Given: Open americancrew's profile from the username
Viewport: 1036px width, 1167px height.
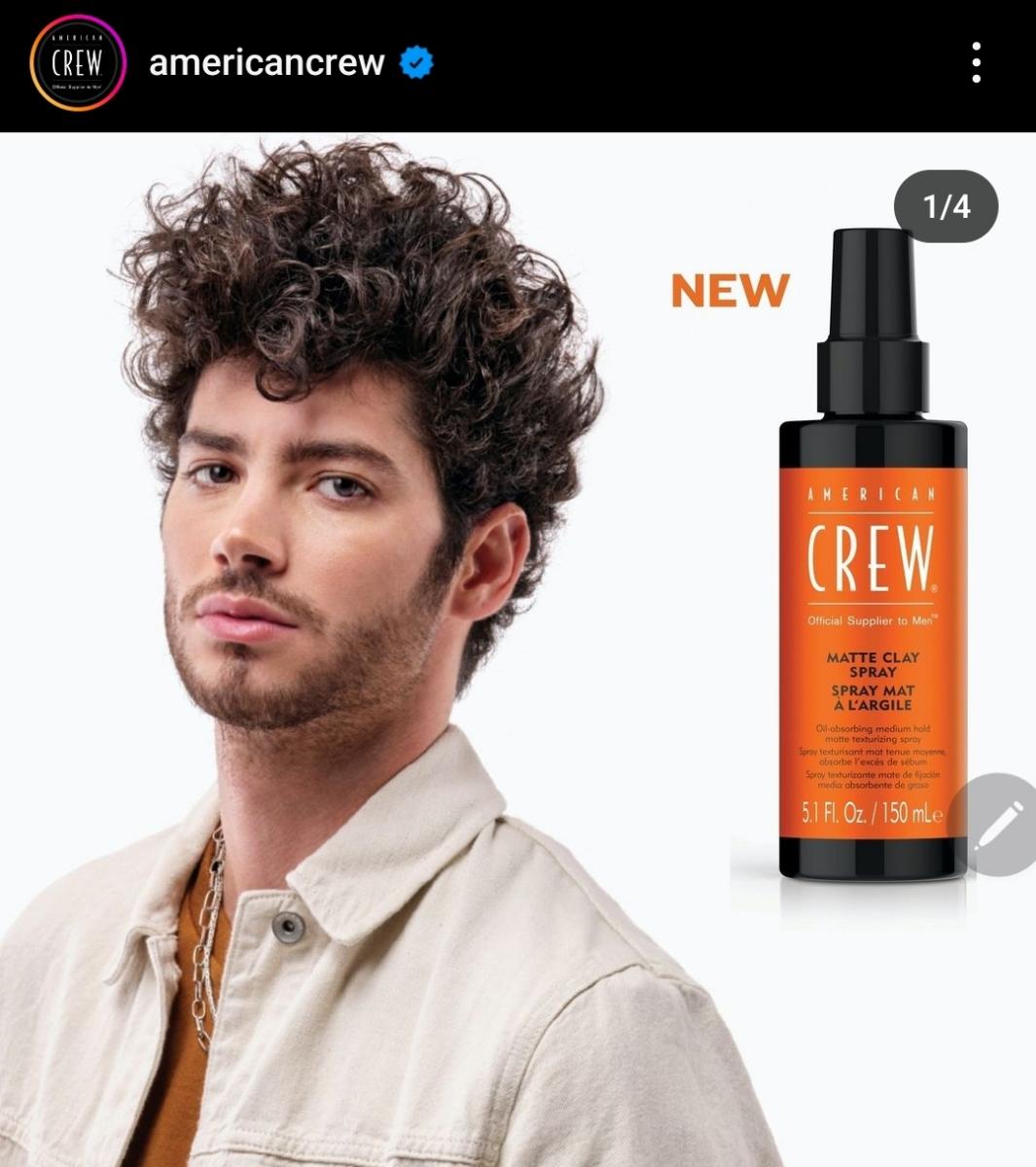Looking at the screenshot, I should [267, 63].
